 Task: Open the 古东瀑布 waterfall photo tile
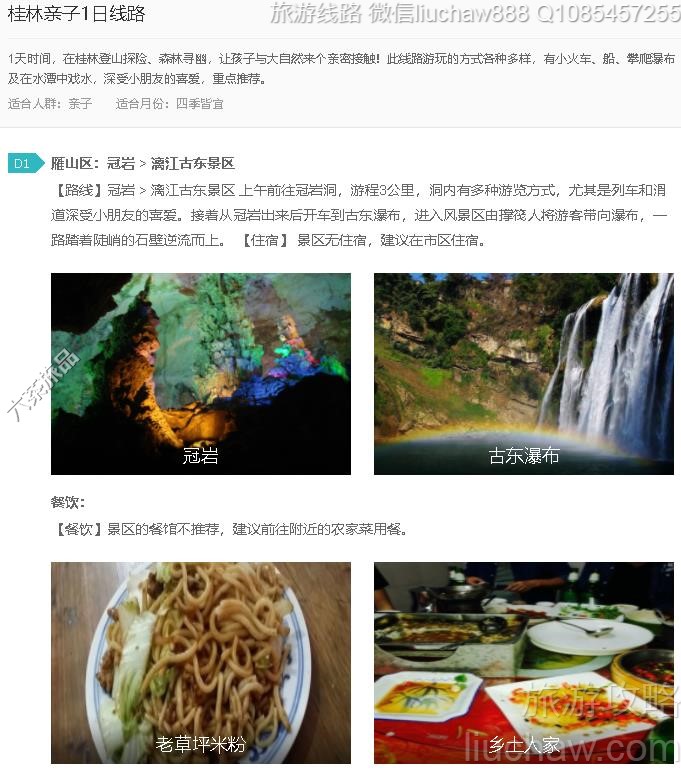click(523, 373)
